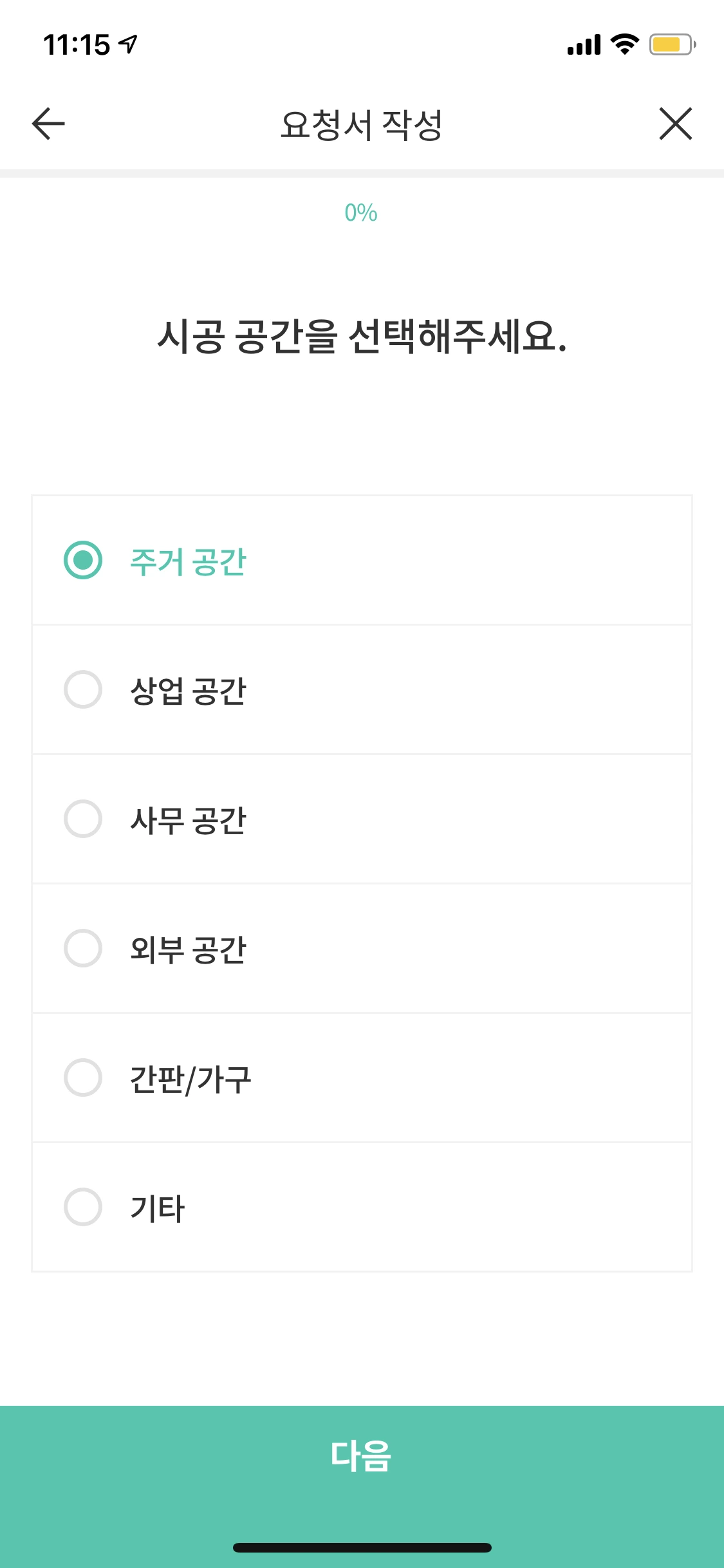Tap the Wi-Fi status icon
This screenshot has height=1568, width=724.
(x=622, y=44)
